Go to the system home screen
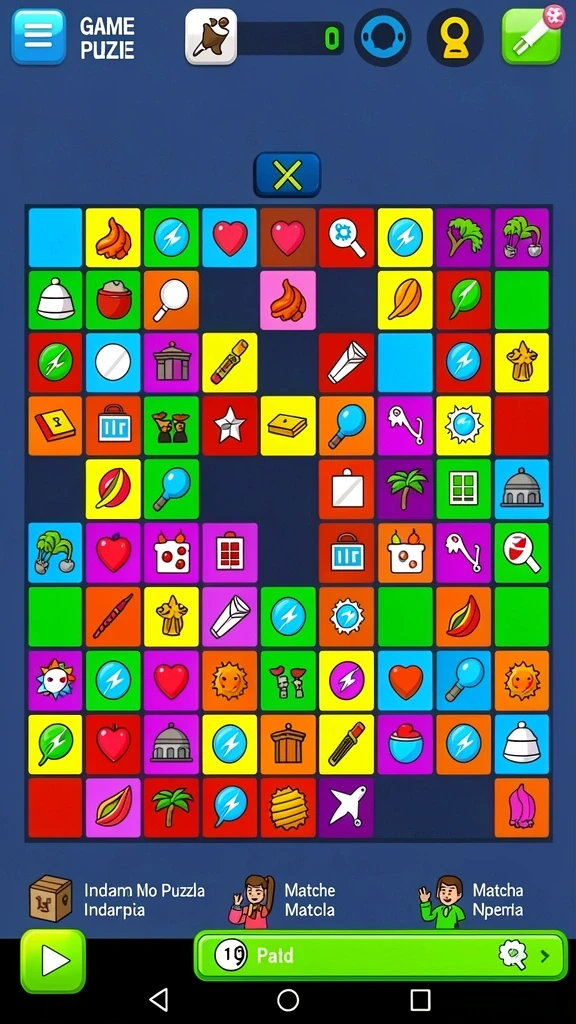 click(x=288, y=1000)
